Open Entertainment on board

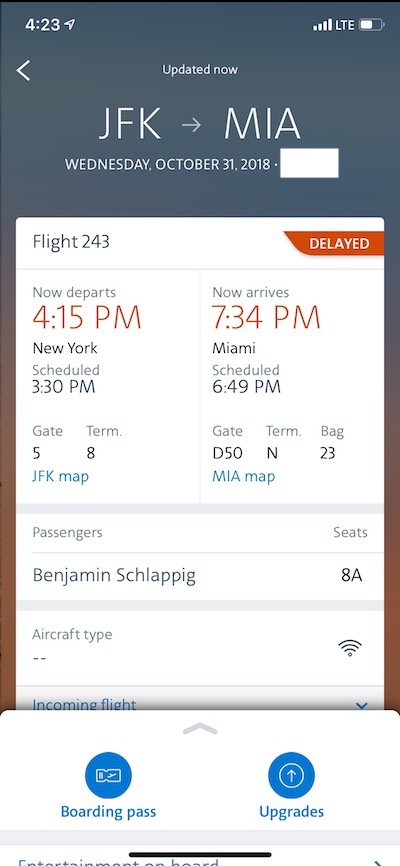[200, 860]
